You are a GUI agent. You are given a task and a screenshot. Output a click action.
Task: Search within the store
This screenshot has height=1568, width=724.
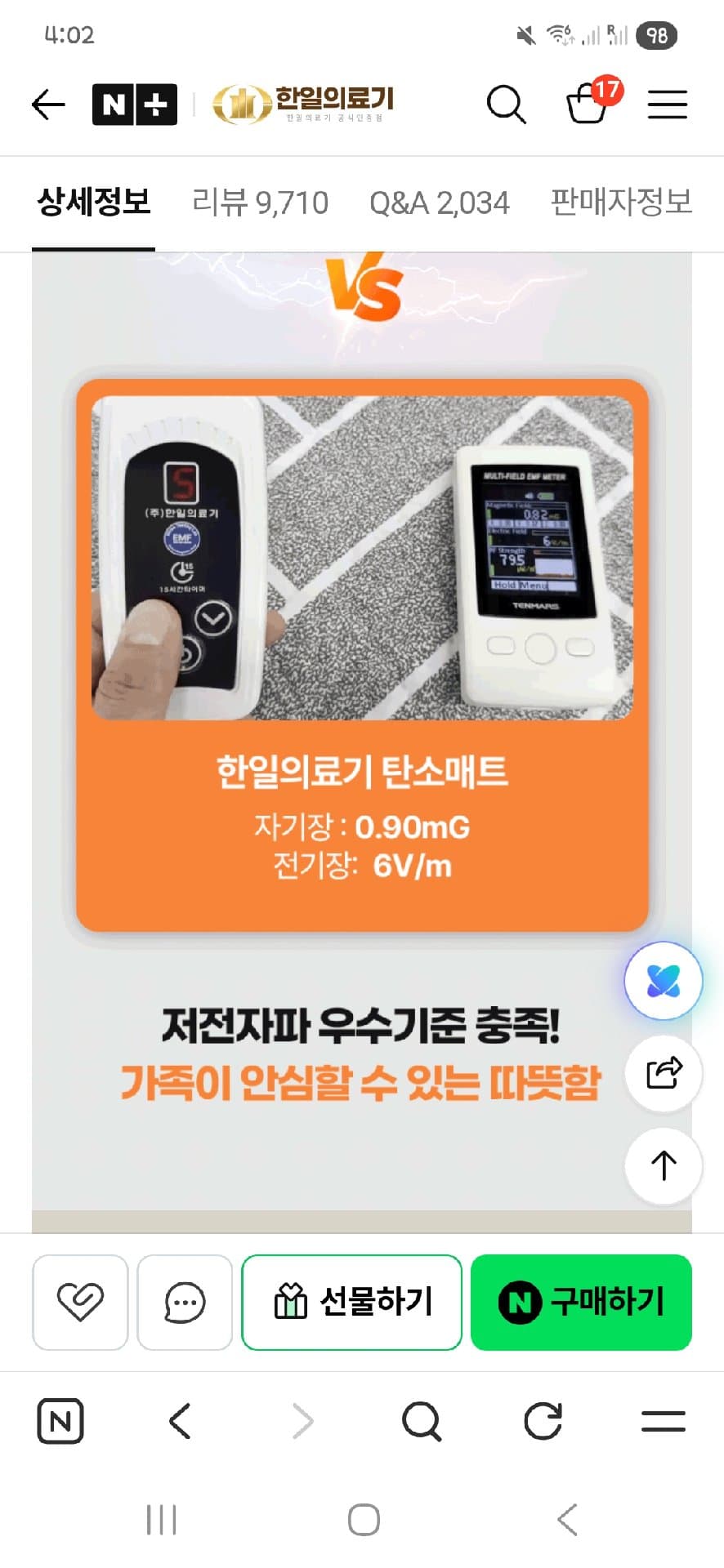[506, 105]
